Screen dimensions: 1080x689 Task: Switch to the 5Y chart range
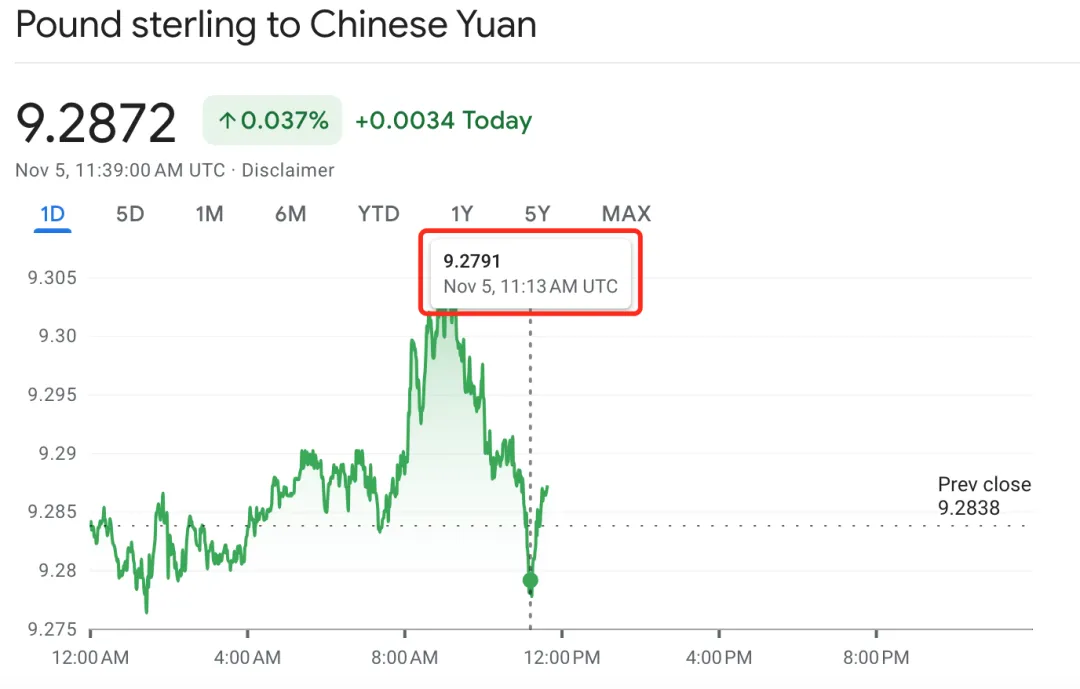(x=537, y=214)
